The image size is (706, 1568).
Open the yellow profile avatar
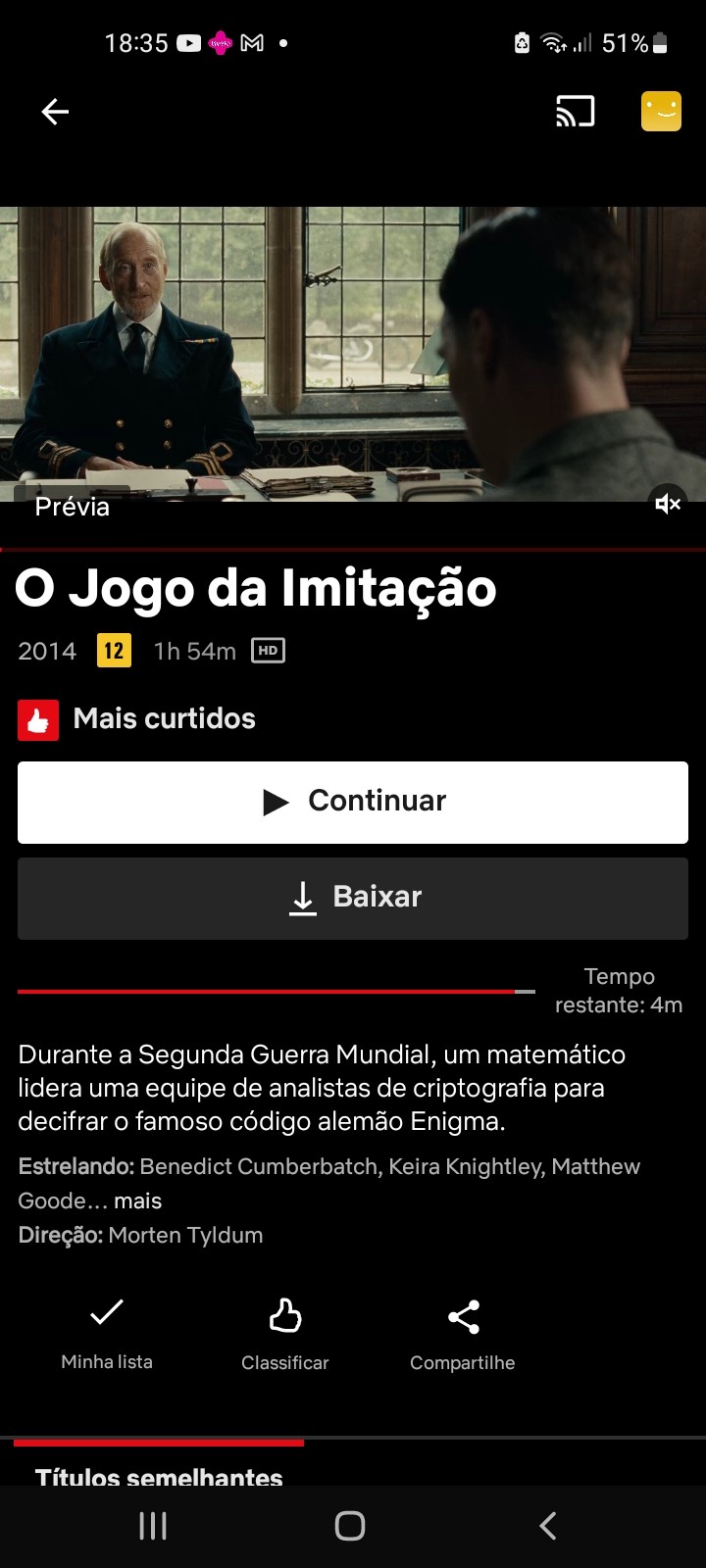pos(661,112)
